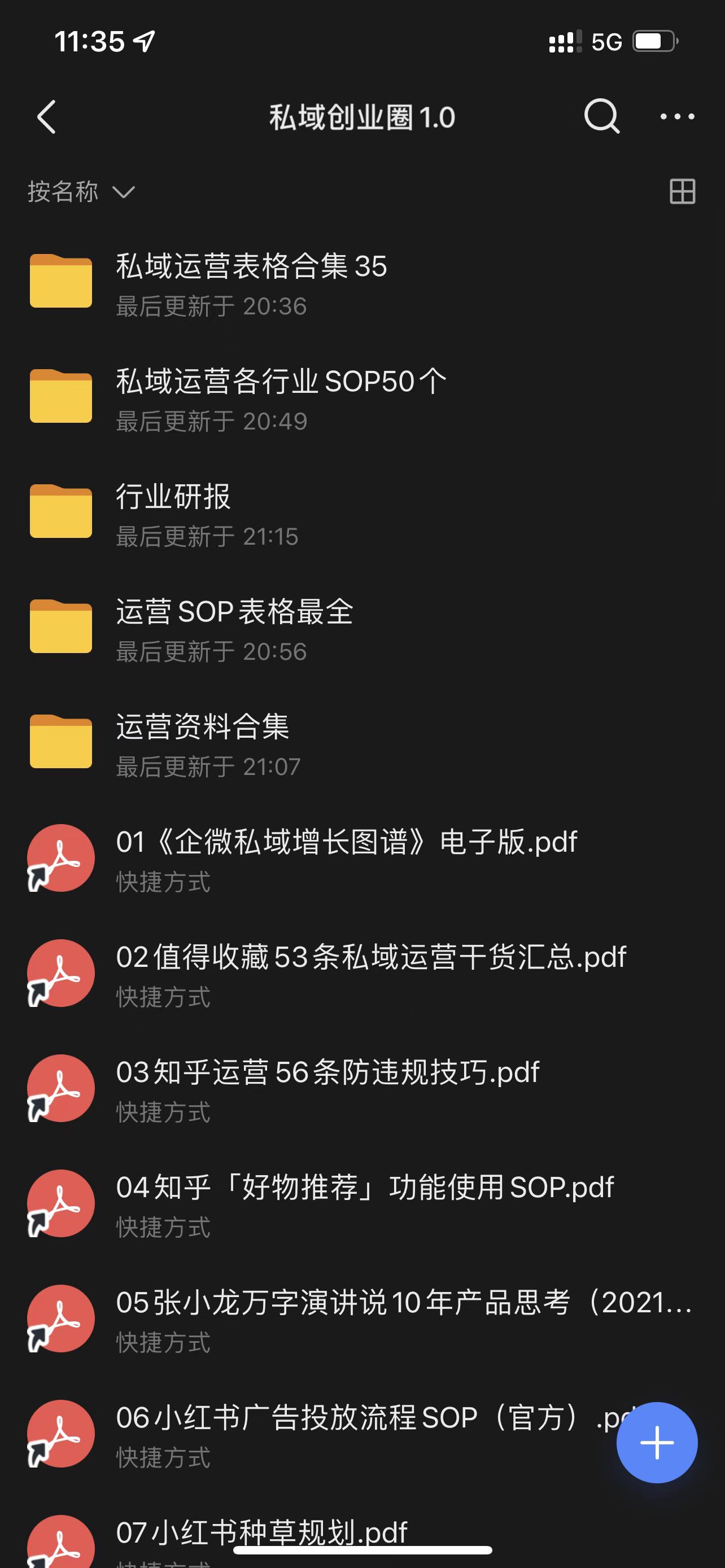Open 02值得收藏53条私域运营干货汇总.pdf

tap(370, 973)
